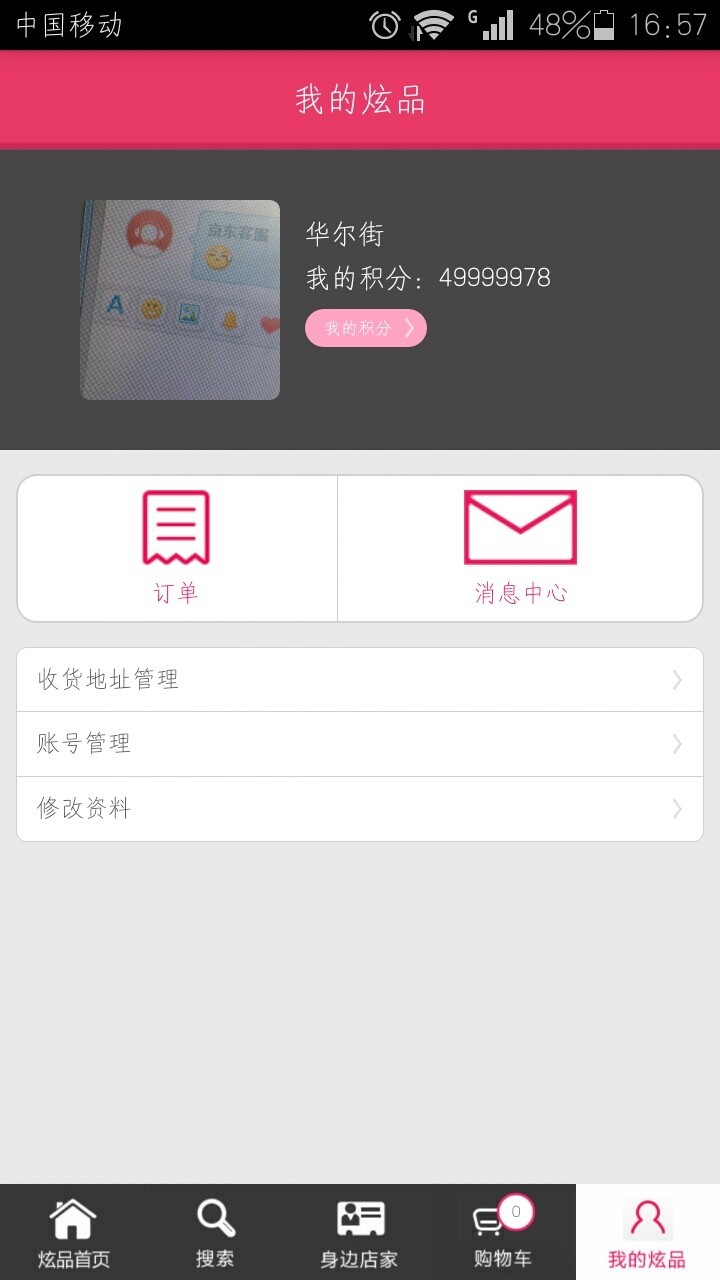Viewport: 720px width, 1280px height.
Task: Switch to the 炫品首页 home tab
Action: pos(73,1232)
